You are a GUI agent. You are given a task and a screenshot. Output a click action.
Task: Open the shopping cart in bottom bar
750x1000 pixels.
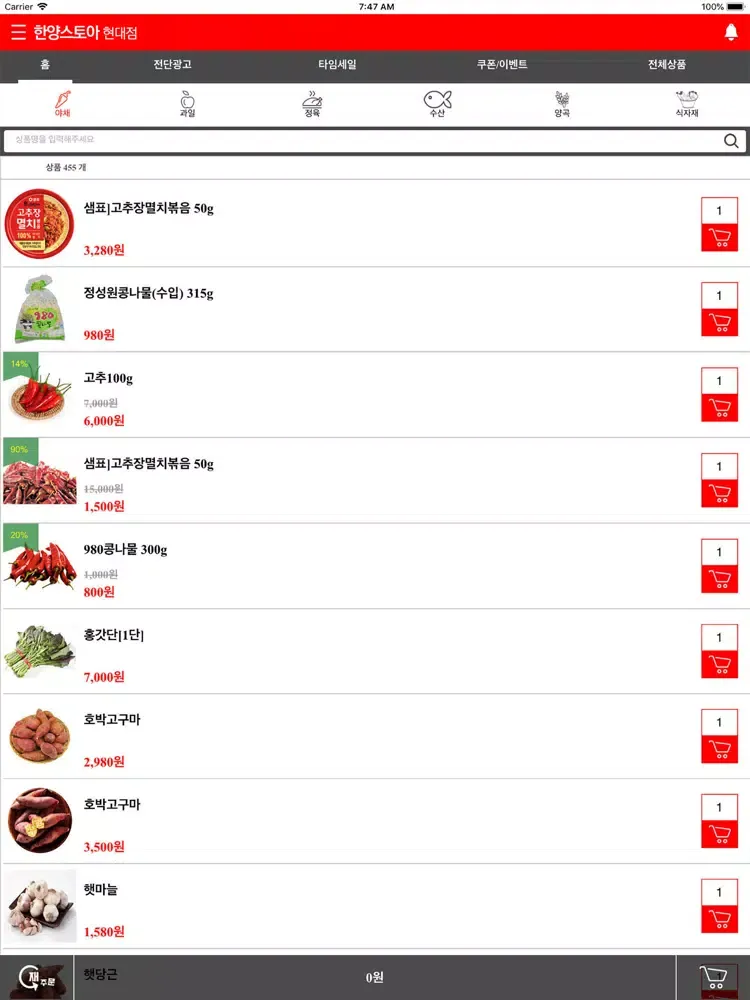pos(713,977)
